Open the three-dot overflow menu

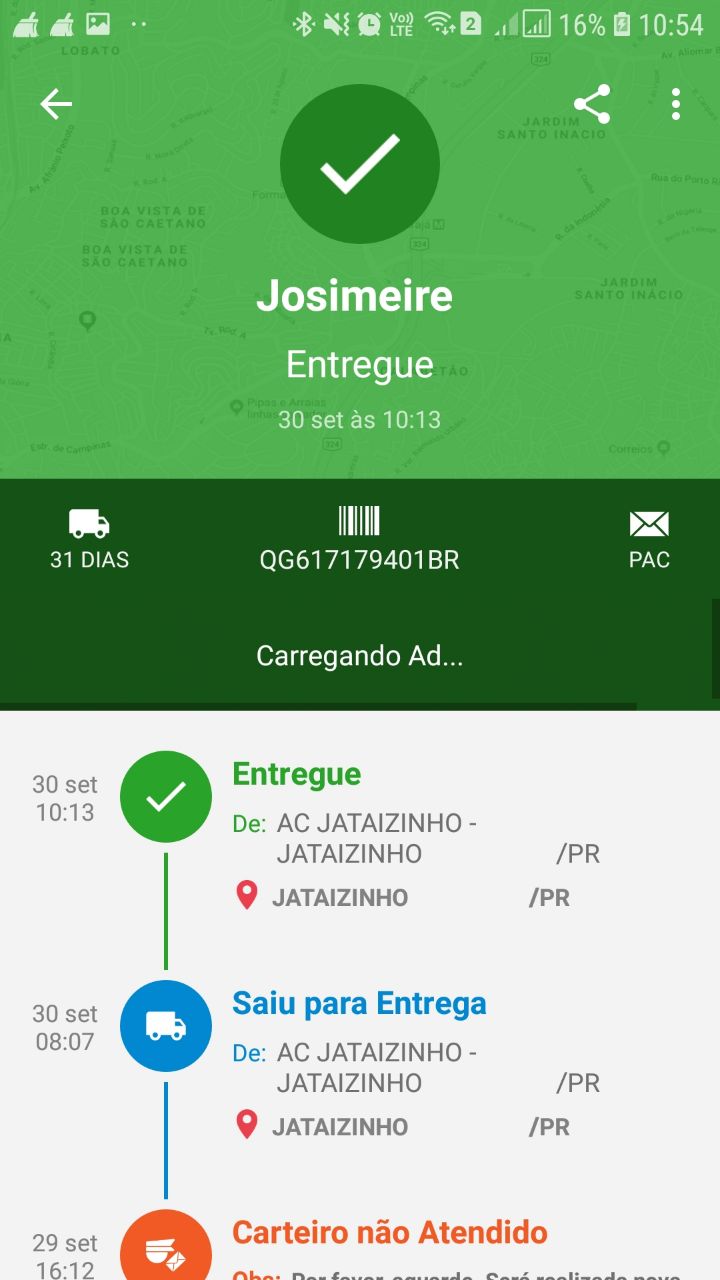[x=676, y=104]
